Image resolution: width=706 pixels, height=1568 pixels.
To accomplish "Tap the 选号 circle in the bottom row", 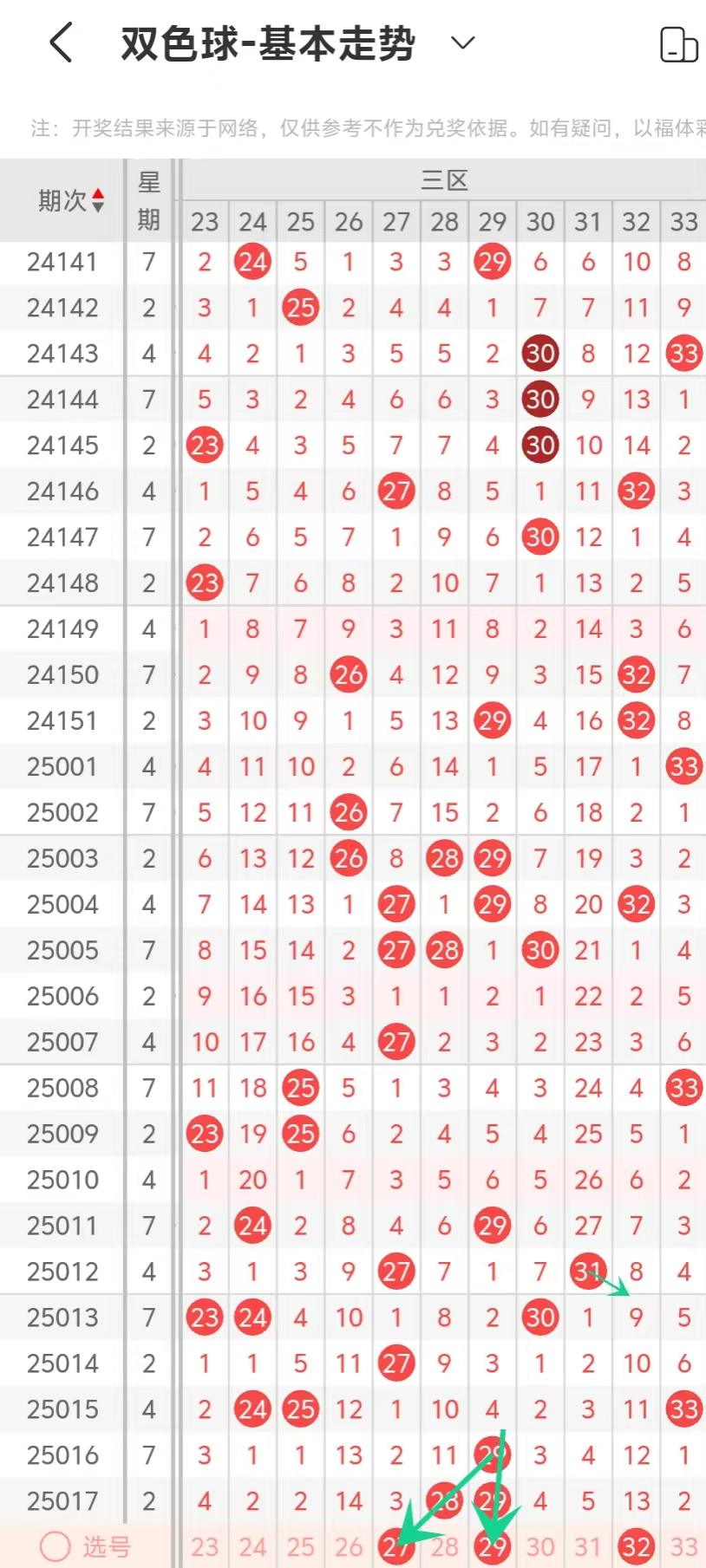I will pos(56,1545).
